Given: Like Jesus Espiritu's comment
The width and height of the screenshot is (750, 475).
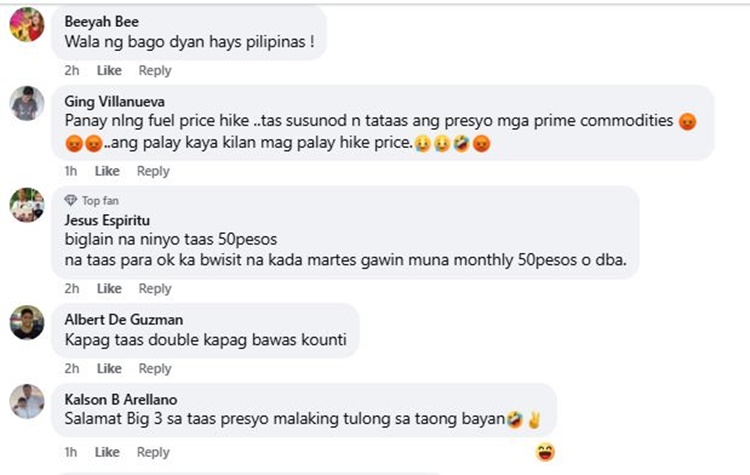Looking at the screenshot, I should tap(109, 288).
